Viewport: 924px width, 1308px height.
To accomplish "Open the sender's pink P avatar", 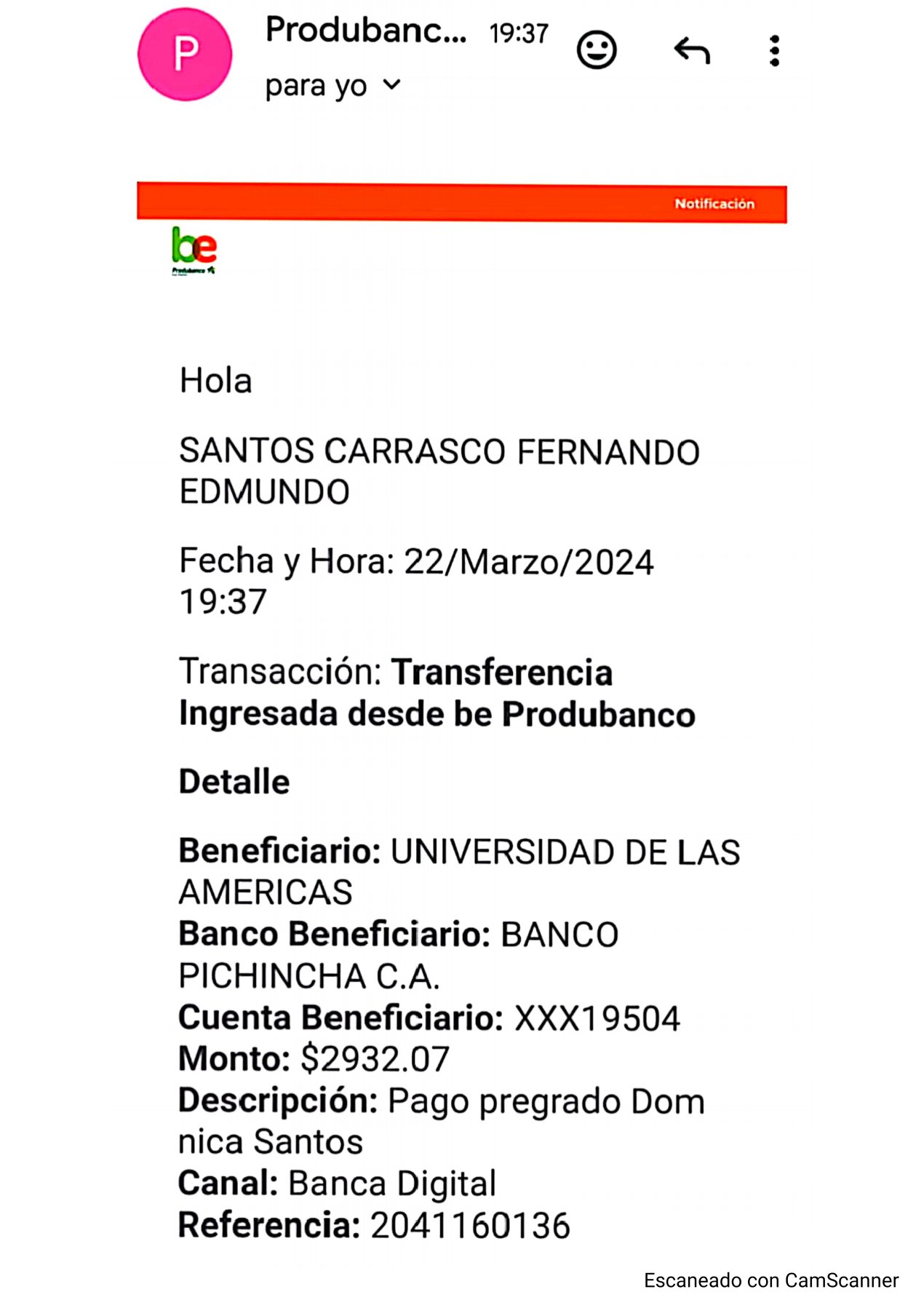I will (x=185, y=55).
